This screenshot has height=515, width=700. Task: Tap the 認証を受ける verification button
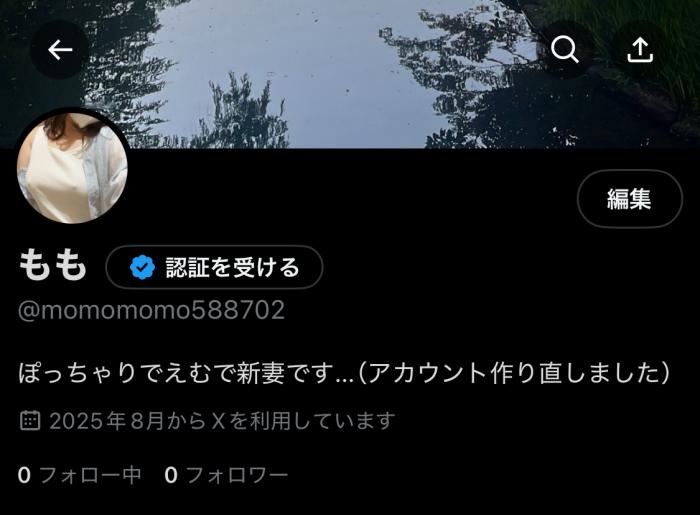point(215,267)
